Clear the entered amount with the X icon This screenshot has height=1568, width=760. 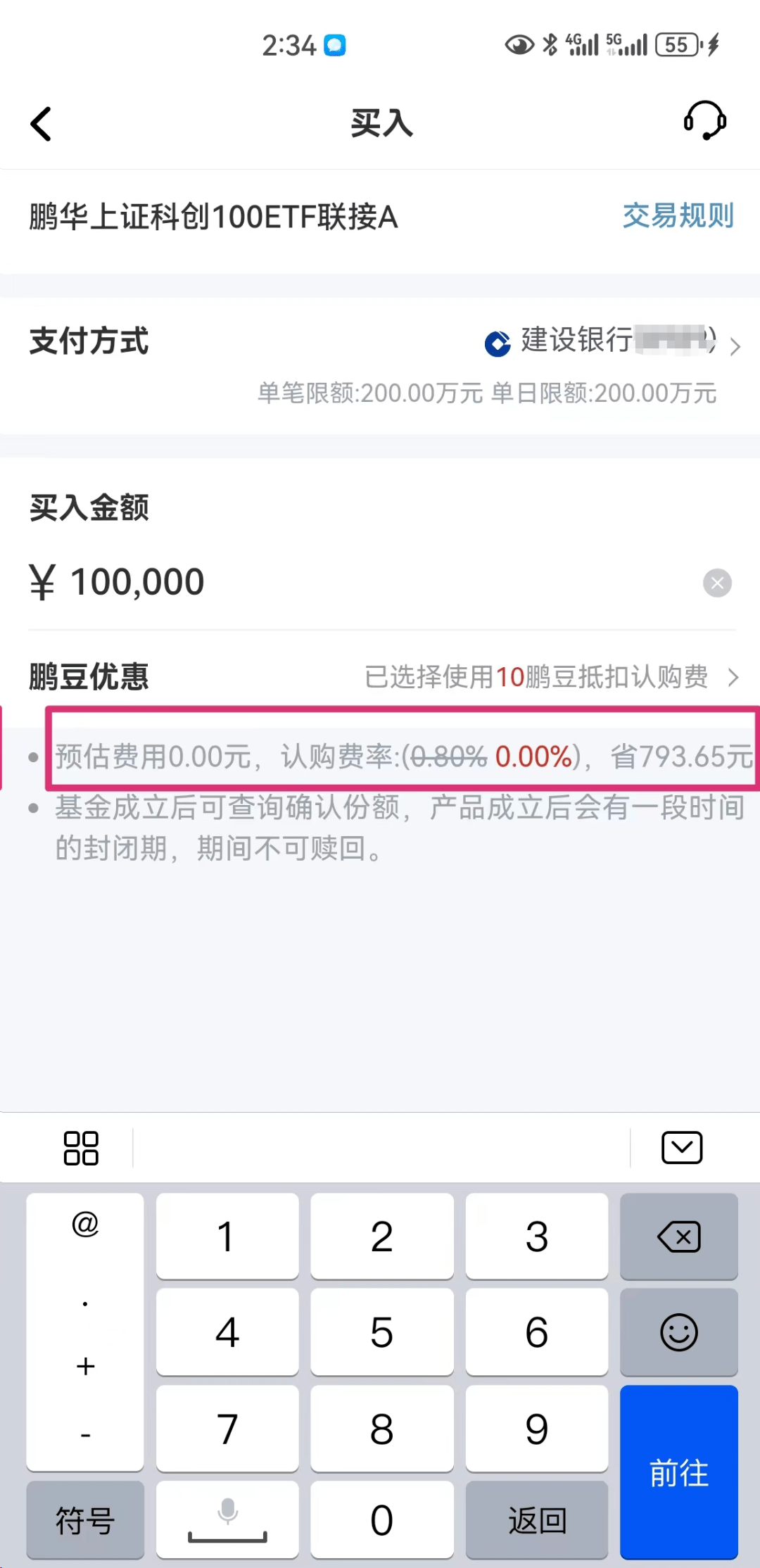717,582
